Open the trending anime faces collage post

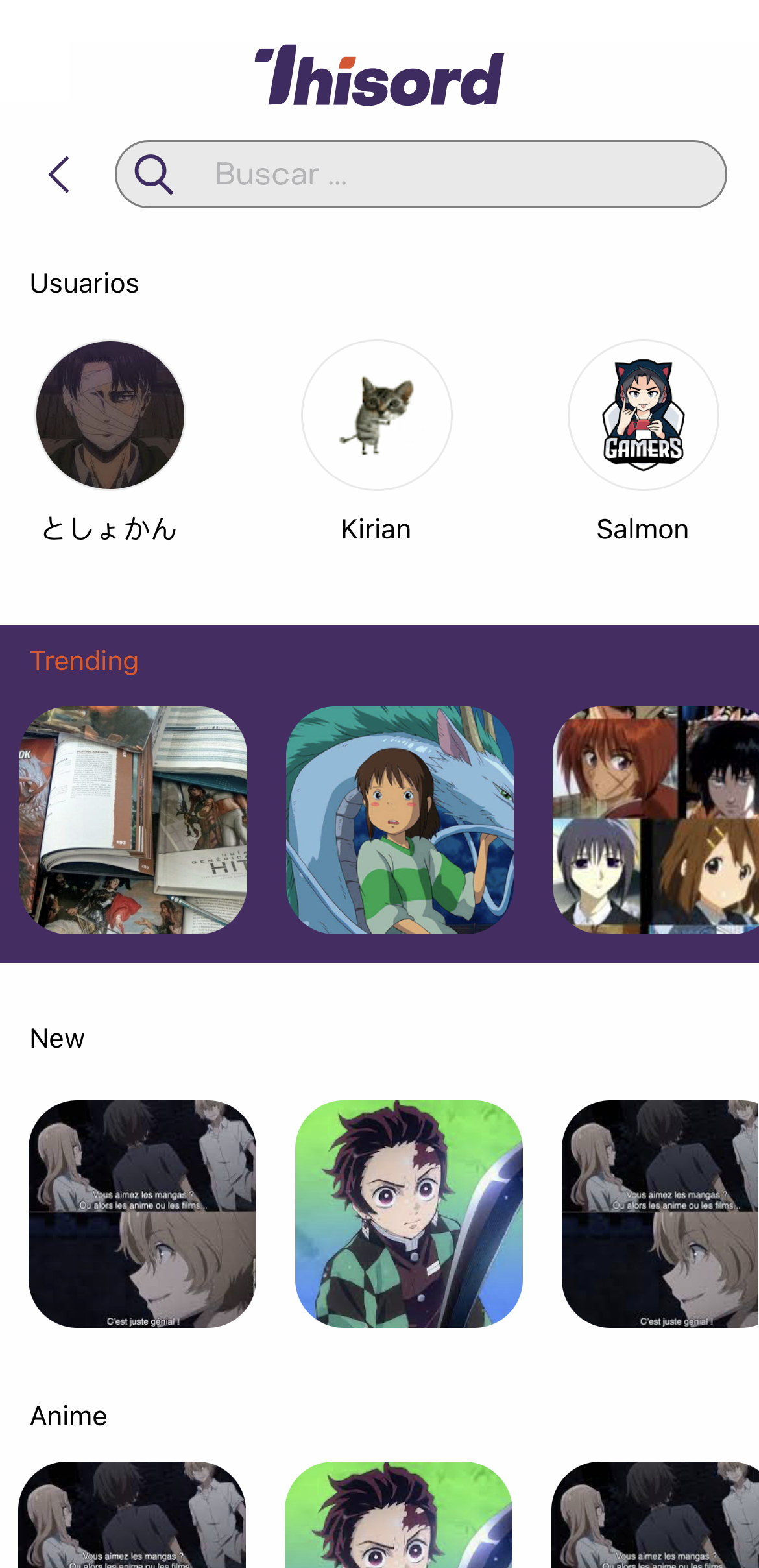[656, 820]
